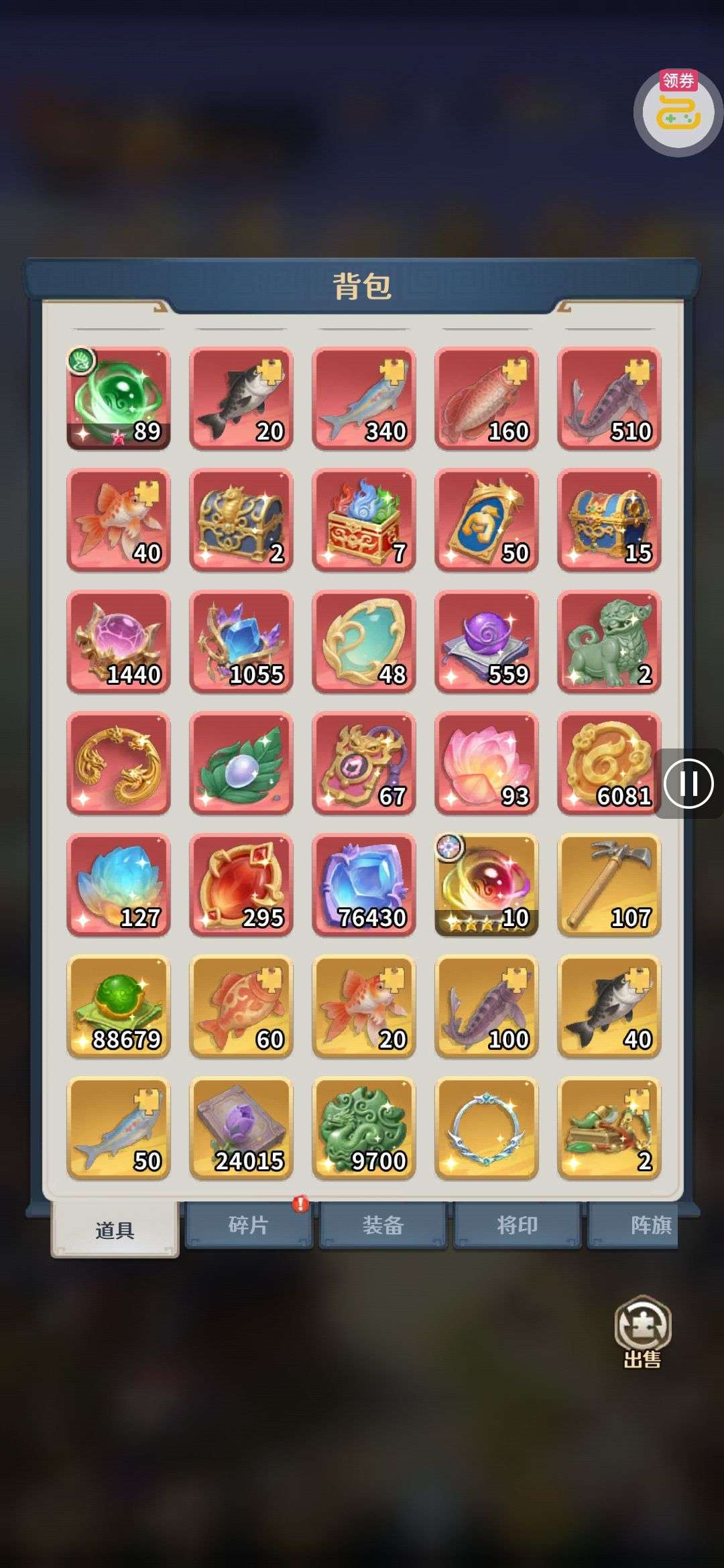This screenshot has height=1568, width=724.
Task: Tap the 出售 sell button
Action: pyautogui.click(x=642, y=1331)
